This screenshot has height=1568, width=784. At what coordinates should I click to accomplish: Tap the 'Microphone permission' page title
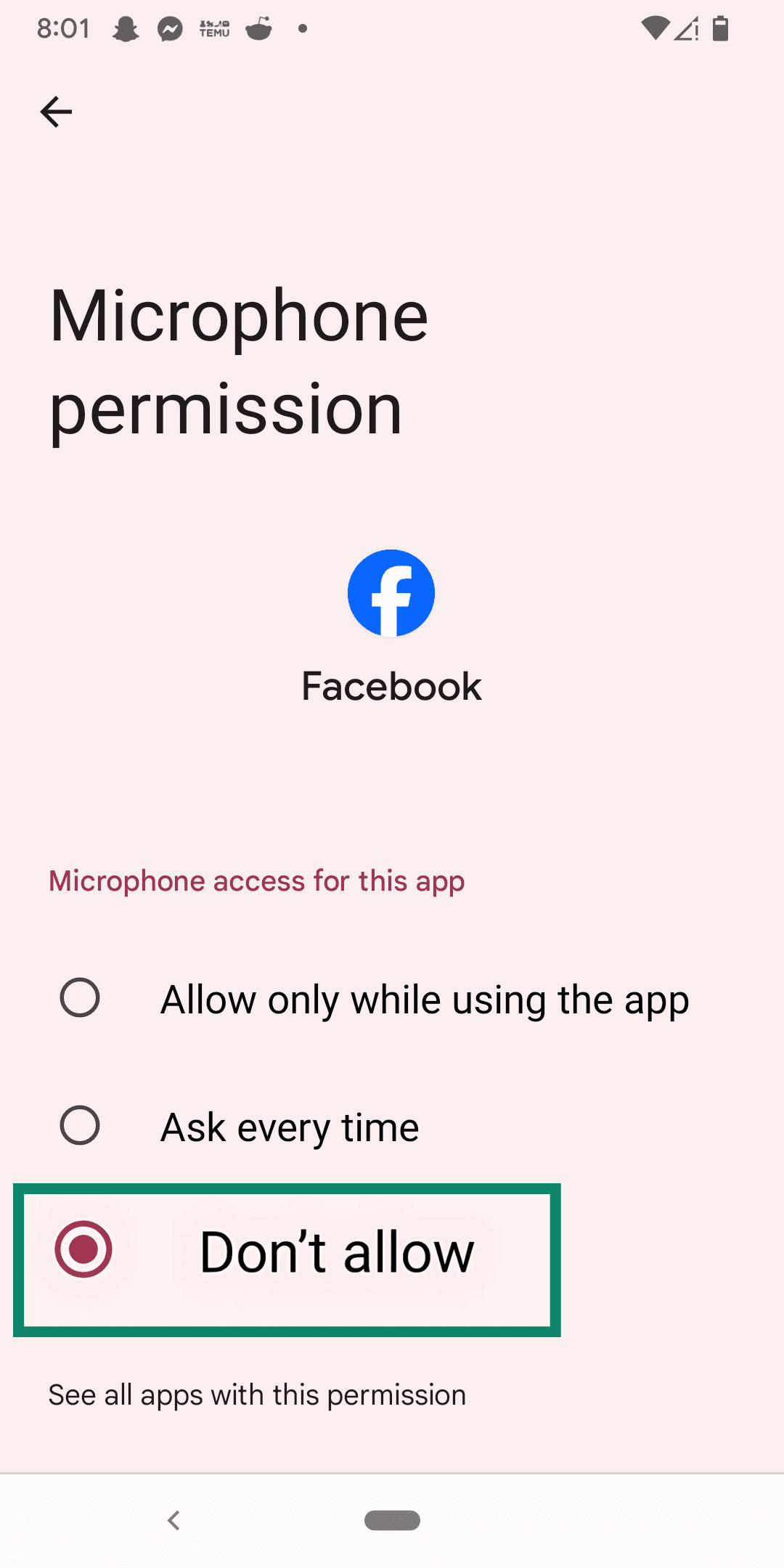click(x=238, y=361)
